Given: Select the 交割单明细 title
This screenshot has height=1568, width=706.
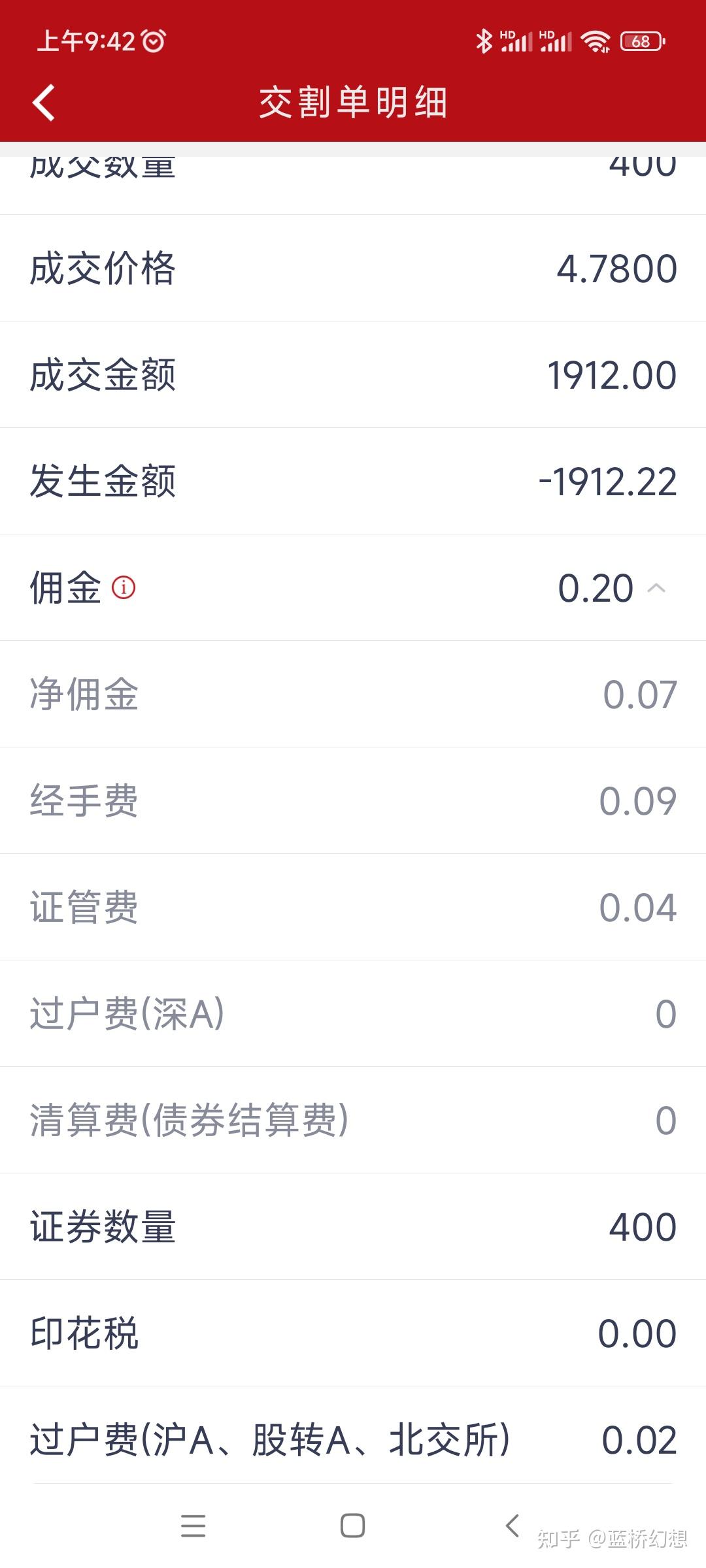Looking at the screenshot, I should click(x=353, y=103).
